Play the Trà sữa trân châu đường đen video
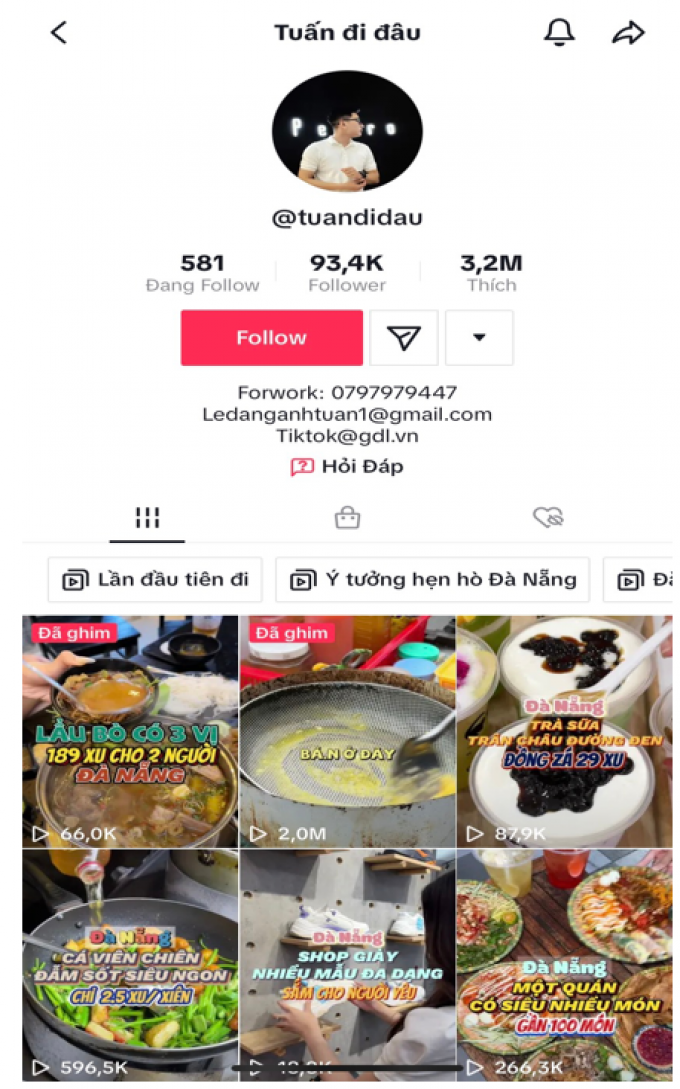The width and height of the screenshot is (680, 1089). tap(565, 731)
